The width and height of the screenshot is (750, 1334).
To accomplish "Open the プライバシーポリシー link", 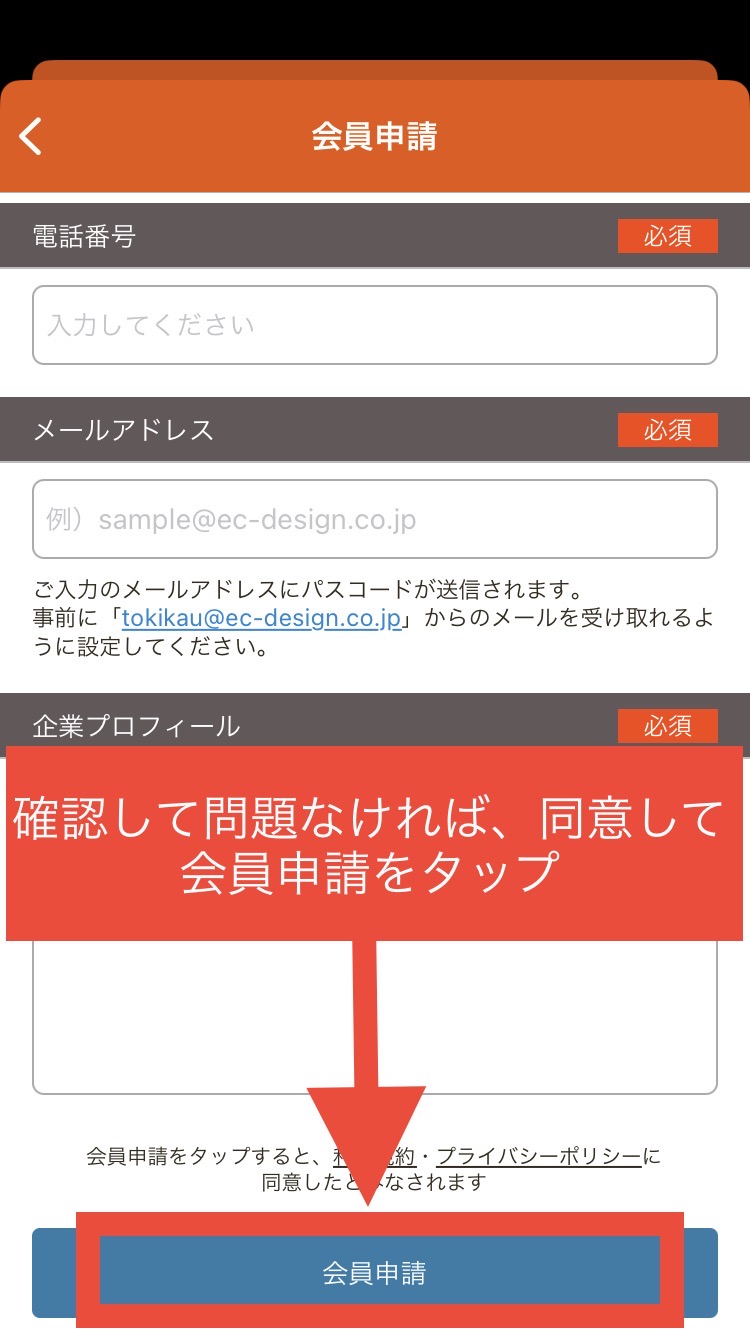I will tap(539, 1157).
